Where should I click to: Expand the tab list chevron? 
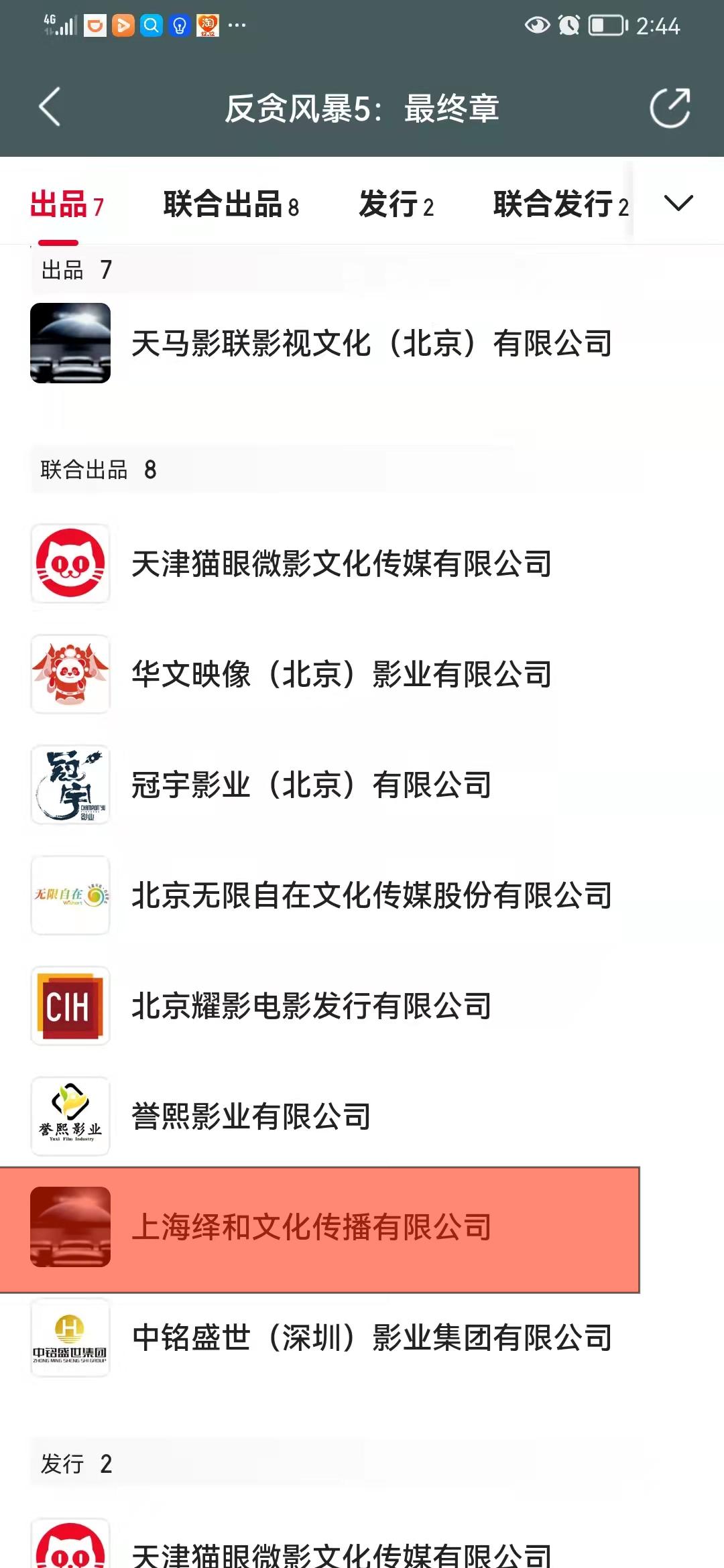[x=678, y=202]
